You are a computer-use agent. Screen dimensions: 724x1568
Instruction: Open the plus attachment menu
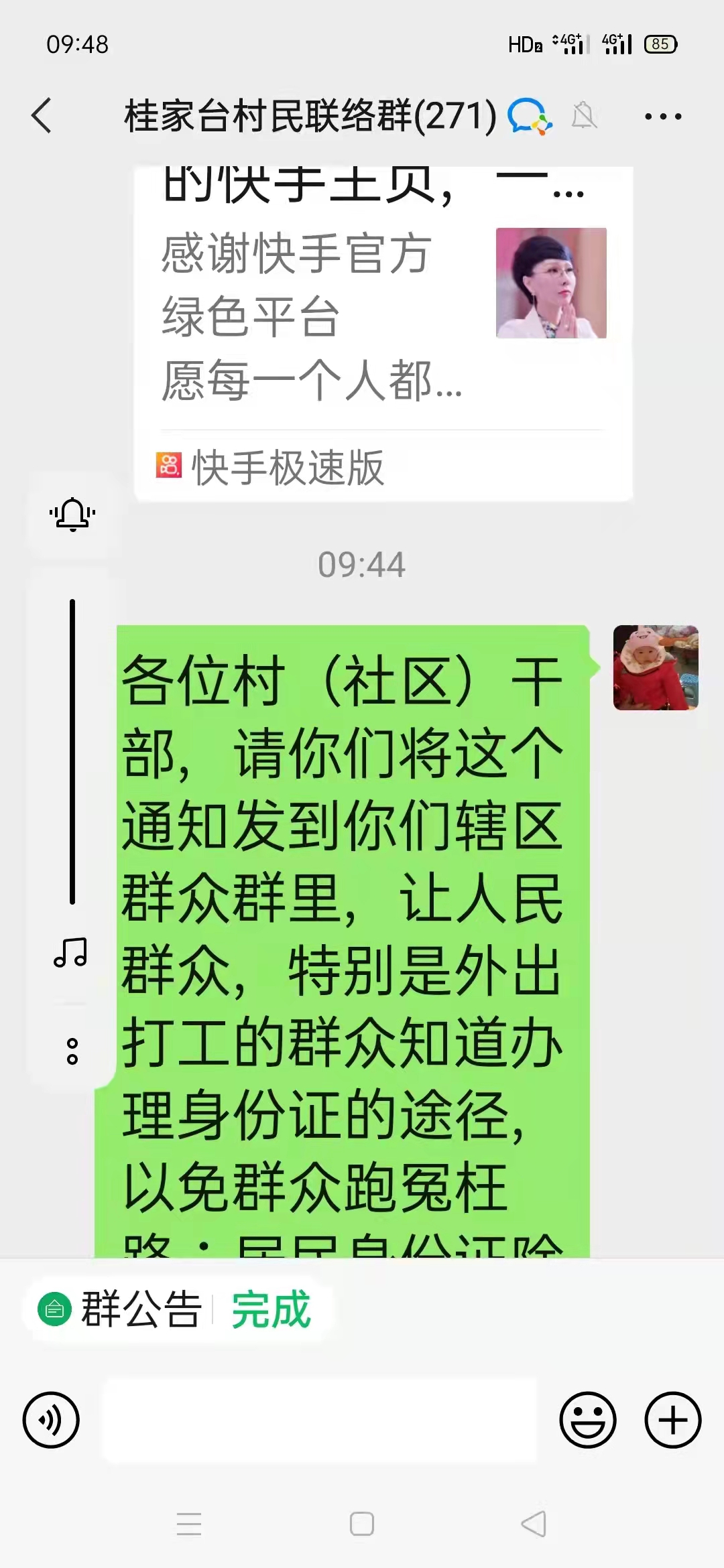point(672,1420)
